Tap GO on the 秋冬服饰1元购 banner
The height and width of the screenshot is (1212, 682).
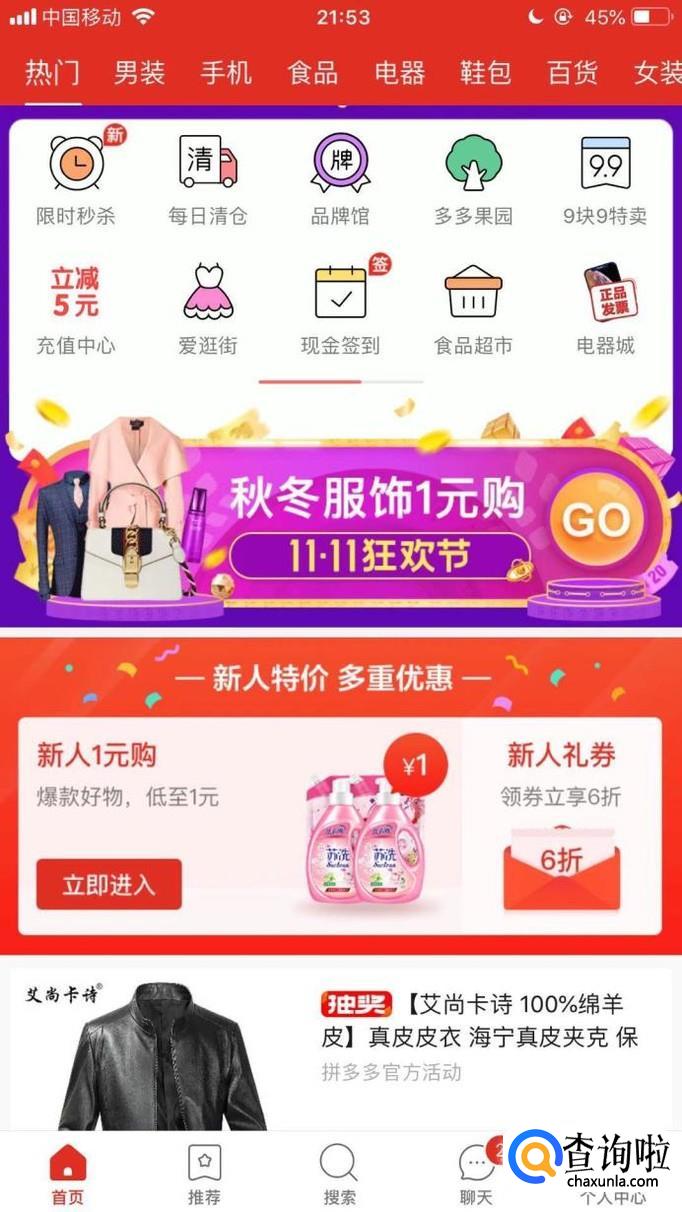[x=596, y=519]
